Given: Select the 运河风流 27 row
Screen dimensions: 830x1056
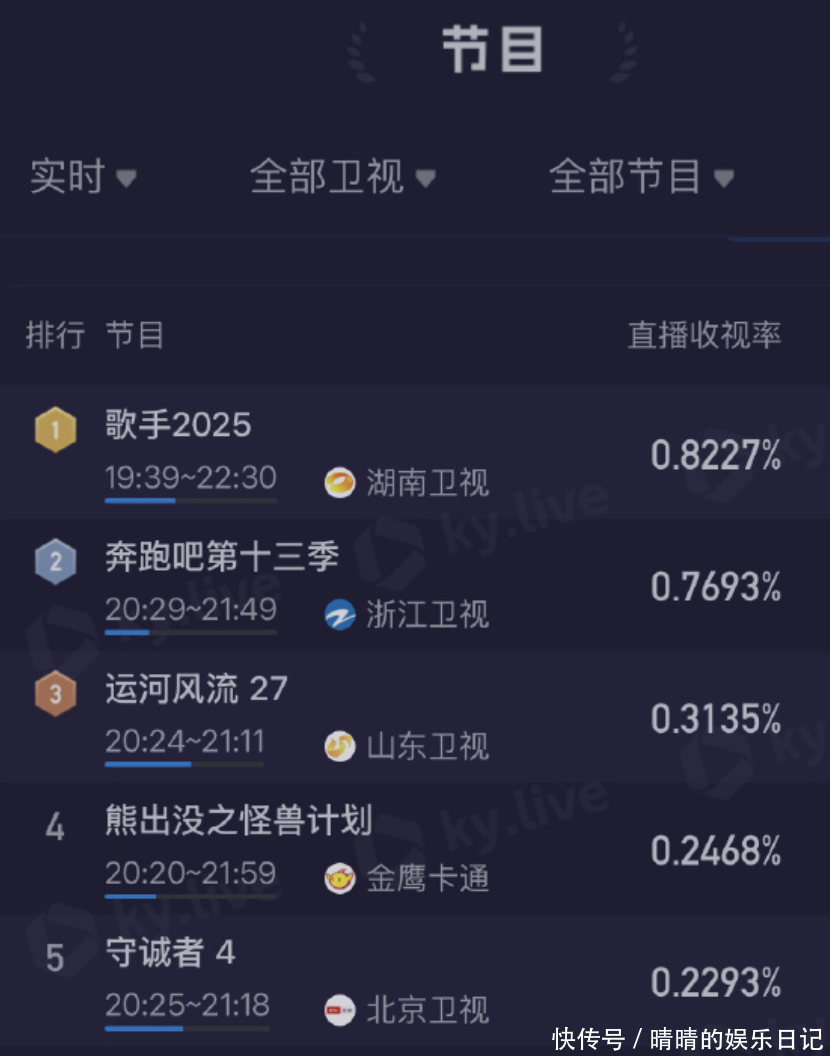Looking at the screenshot, I should [197, 689].
